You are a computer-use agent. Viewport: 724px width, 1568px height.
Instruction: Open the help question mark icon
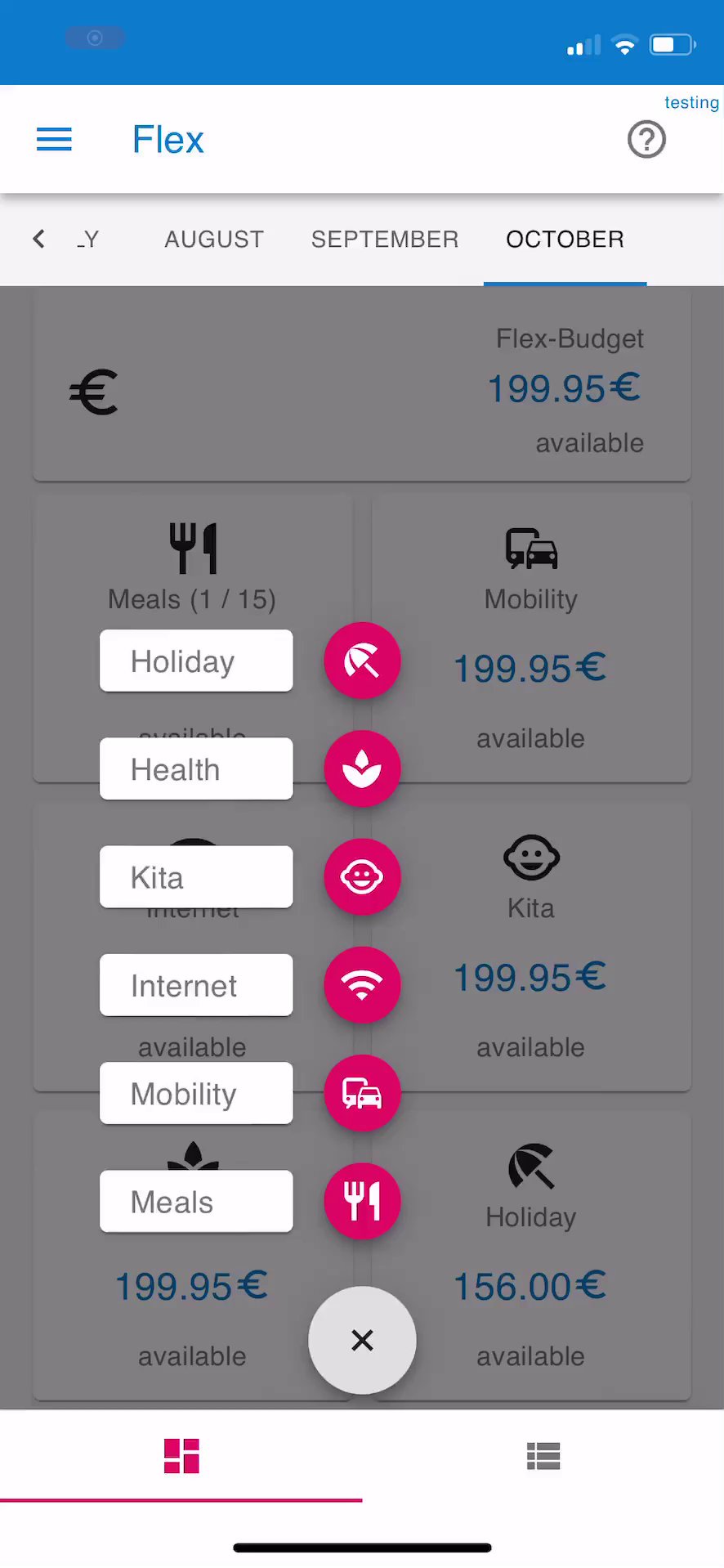point(646,140)
